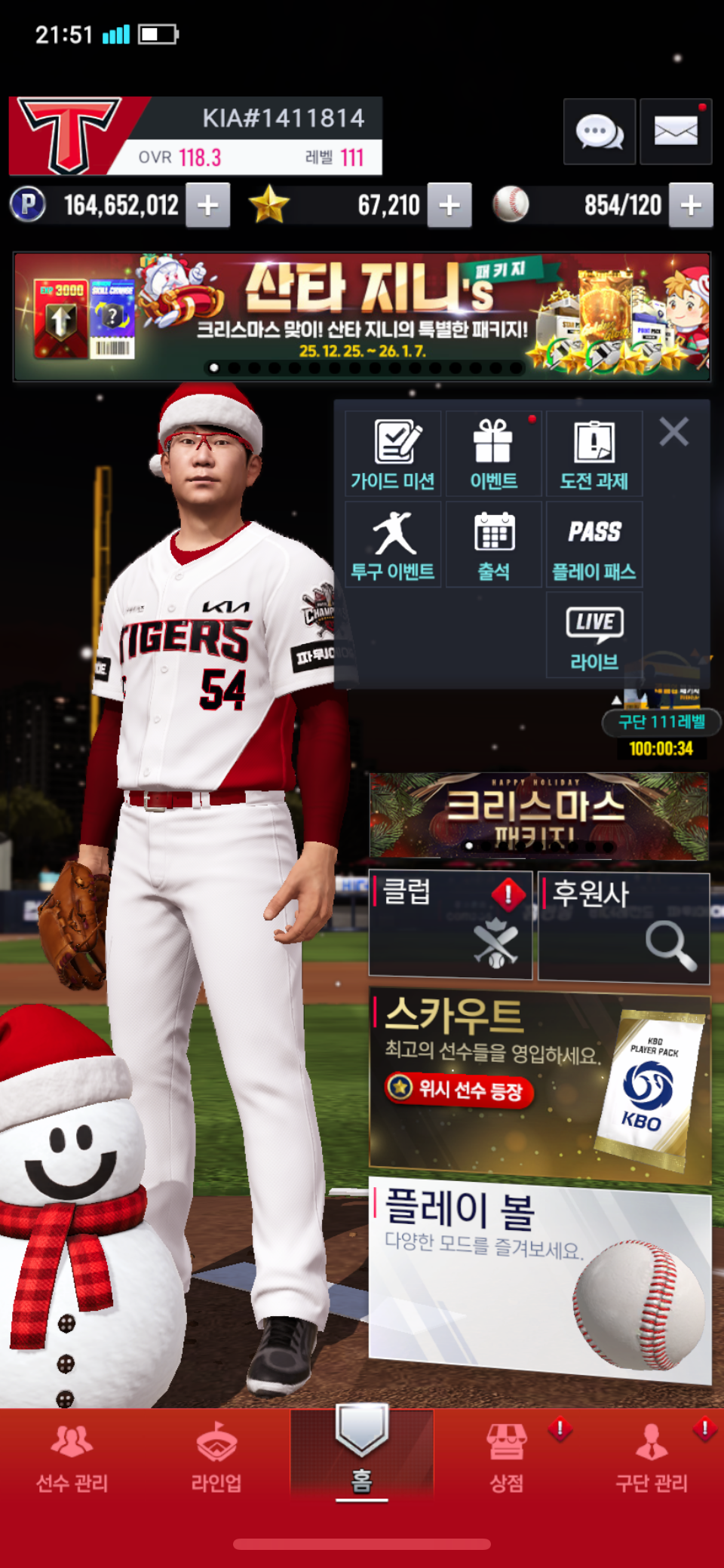Refill baseballs with the plus button
This screenshot has height=1568, width=724.
click(691, 205)
